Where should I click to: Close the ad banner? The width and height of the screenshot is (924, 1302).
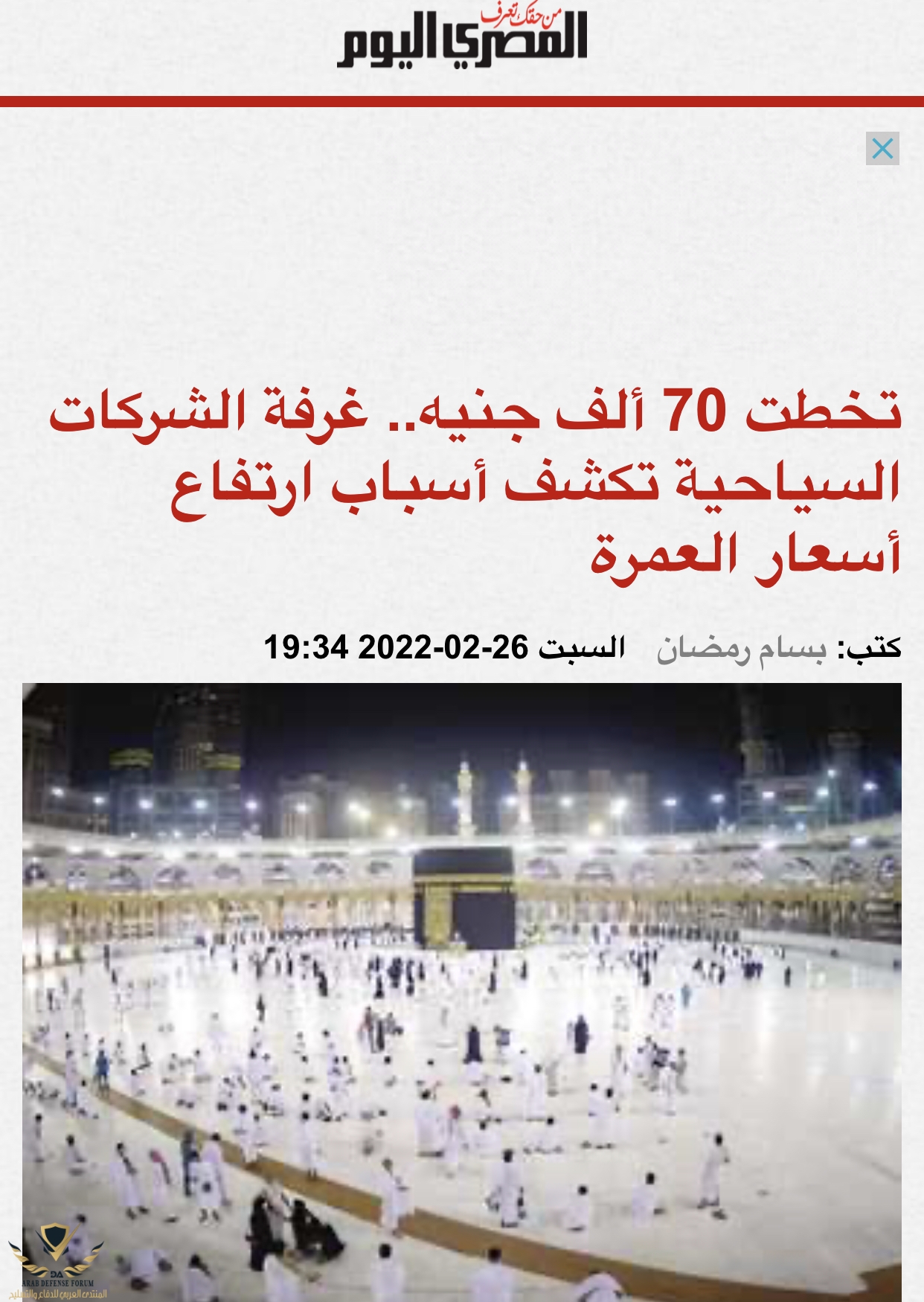click(882, 149)
